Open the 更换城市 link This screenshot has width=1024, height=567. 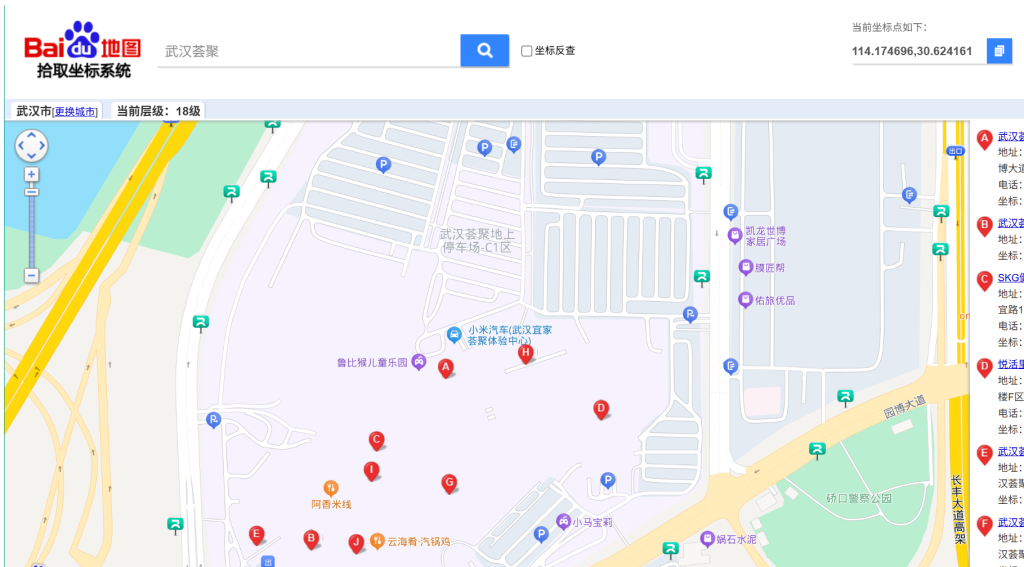(x=76, y=111)
